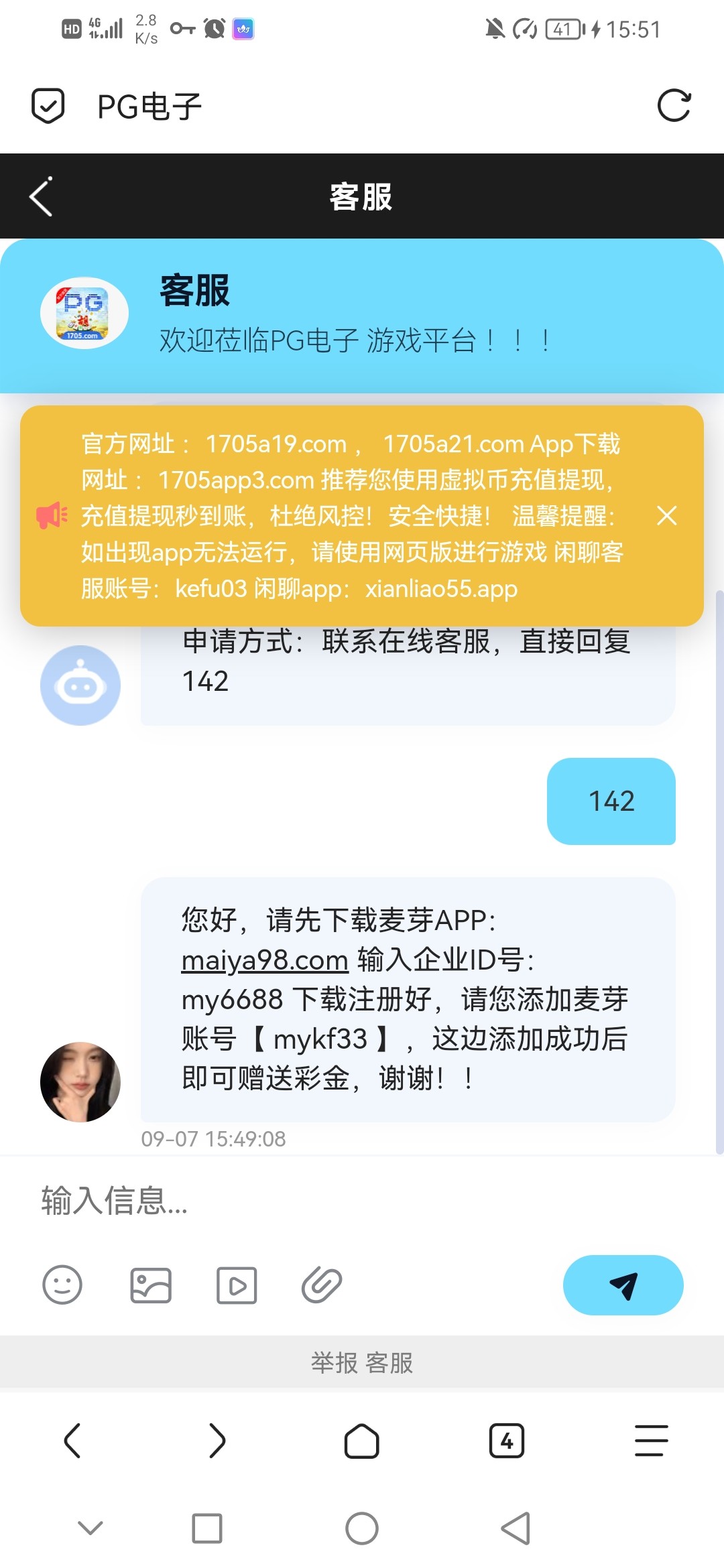The width and height of the screenshot is (724, 1568).
Task: Dismiss the yellow announcement banner
Action: click(666, 515)
